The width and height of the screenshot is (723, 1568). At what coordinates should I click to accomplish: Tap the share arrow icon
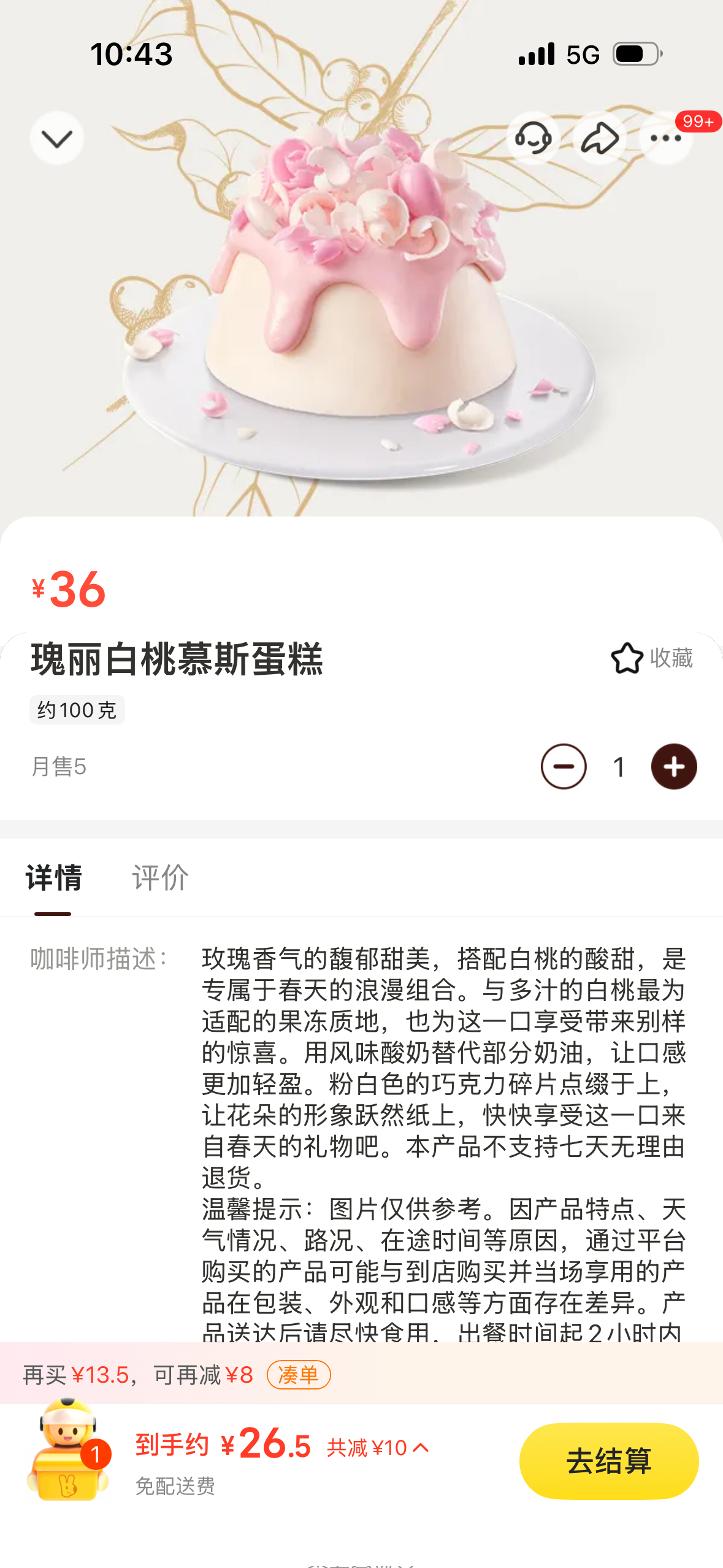click(600, 138)
